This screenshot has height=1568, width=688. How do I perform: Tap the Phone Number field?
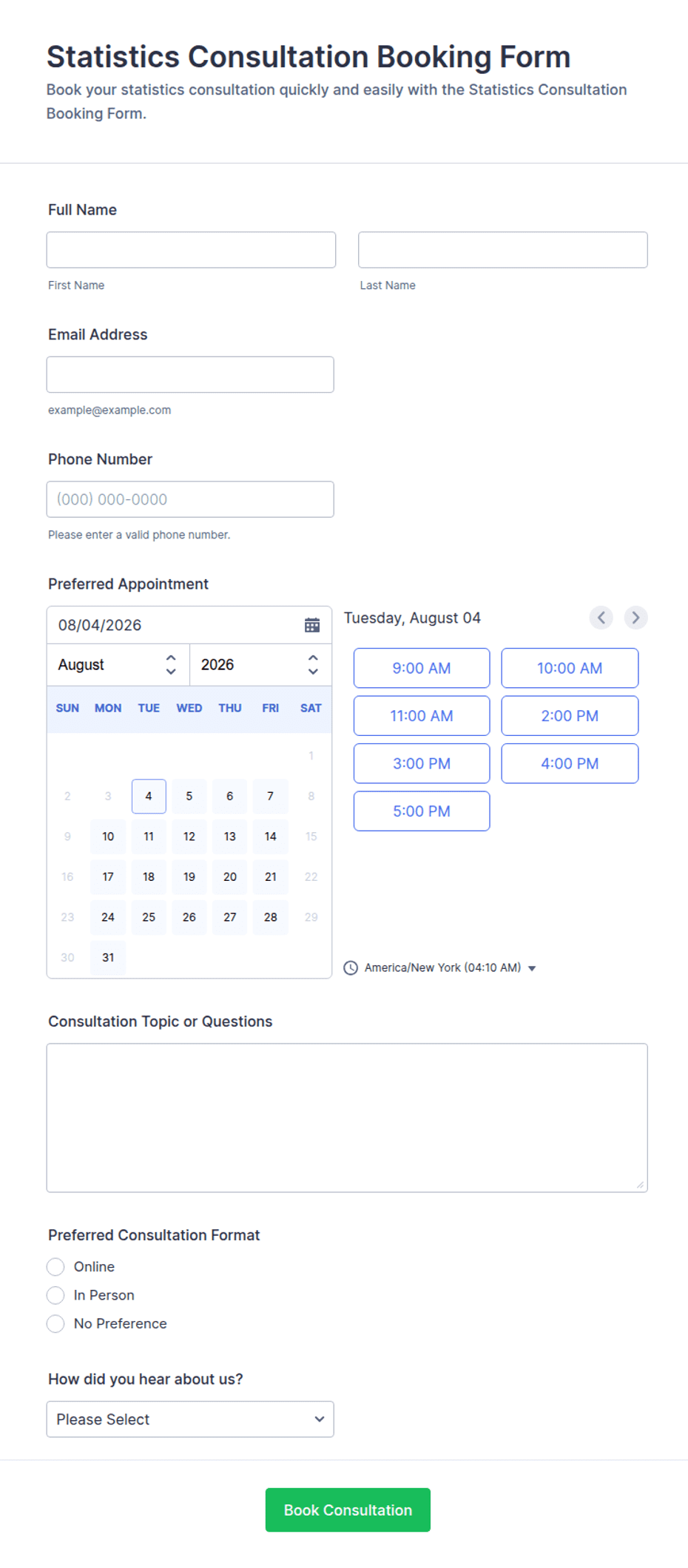(x=190, y=499)
